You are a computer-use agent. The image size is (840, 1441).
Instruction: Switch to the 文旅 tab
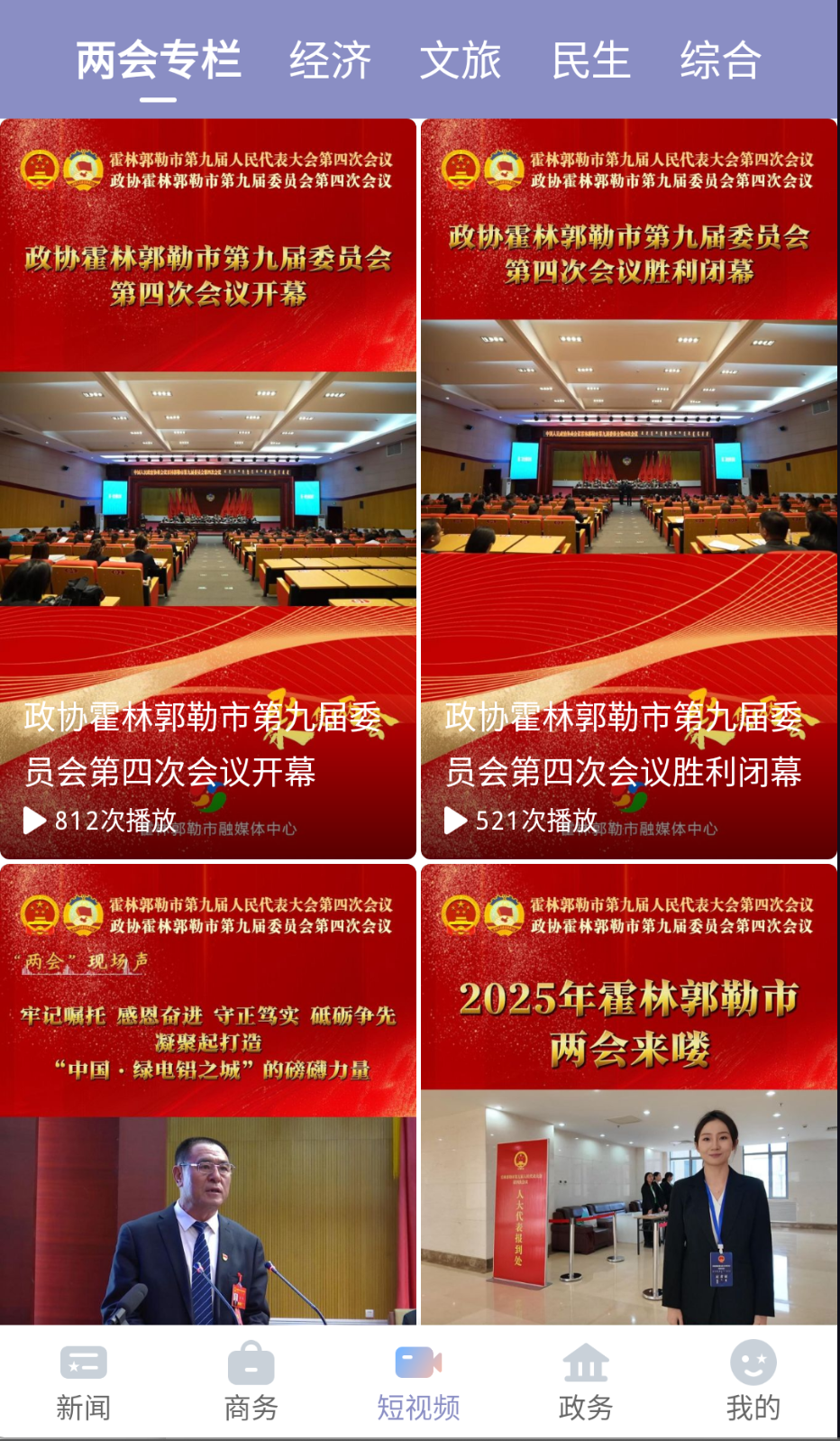(461, 60)
